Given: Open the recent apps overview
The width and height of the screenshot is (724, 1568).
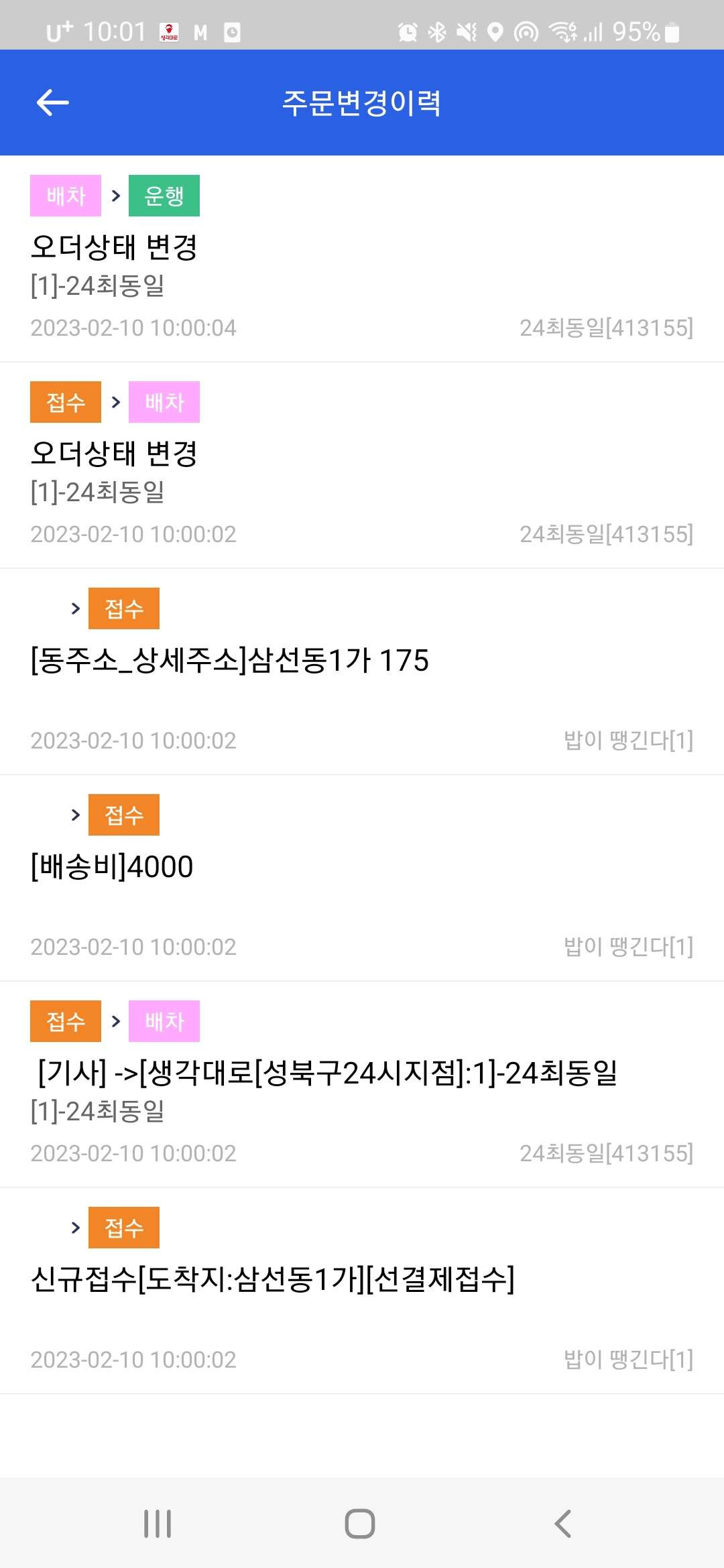Looking at the screenshot, I should 158,1524.
